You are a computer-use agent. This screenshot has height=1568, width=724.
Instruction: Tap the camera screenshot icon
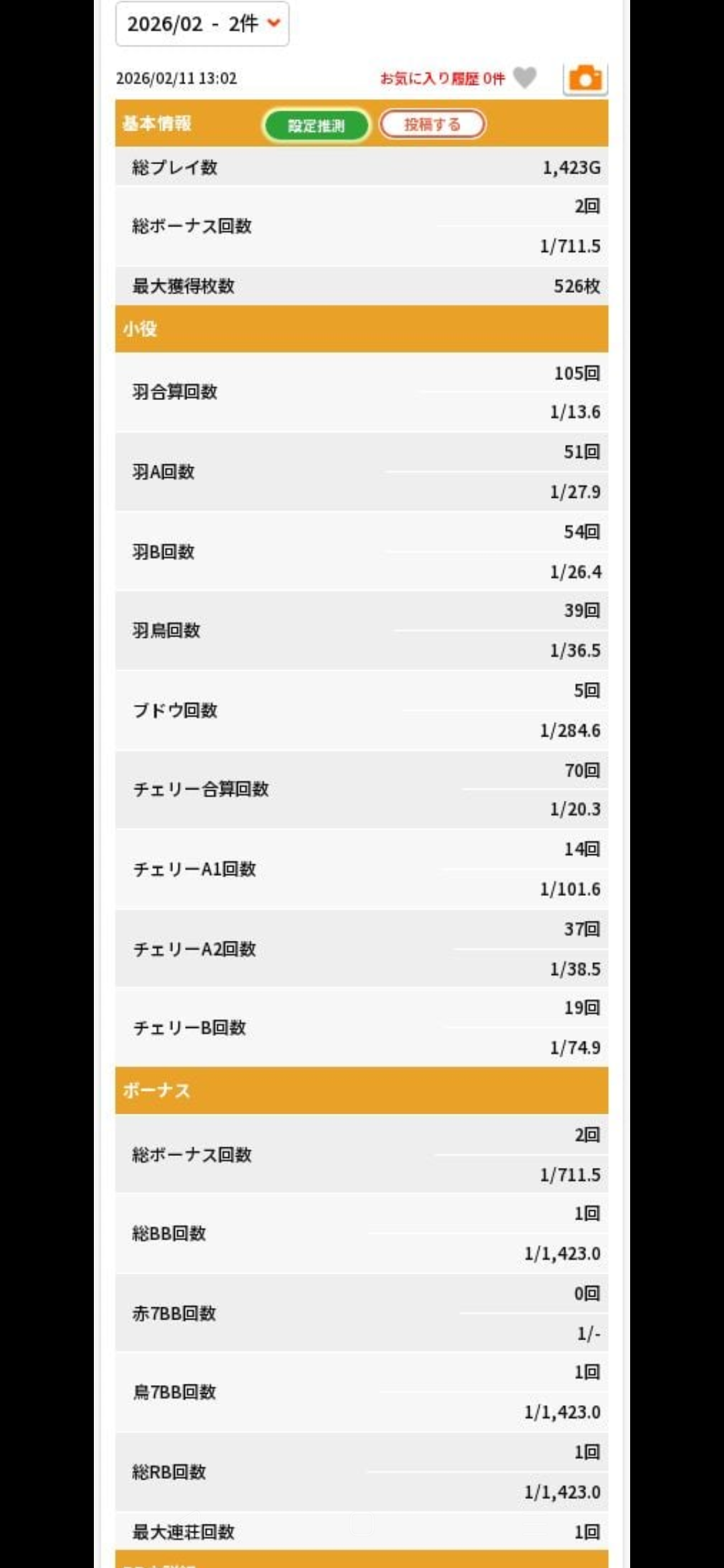coord(585,79)
